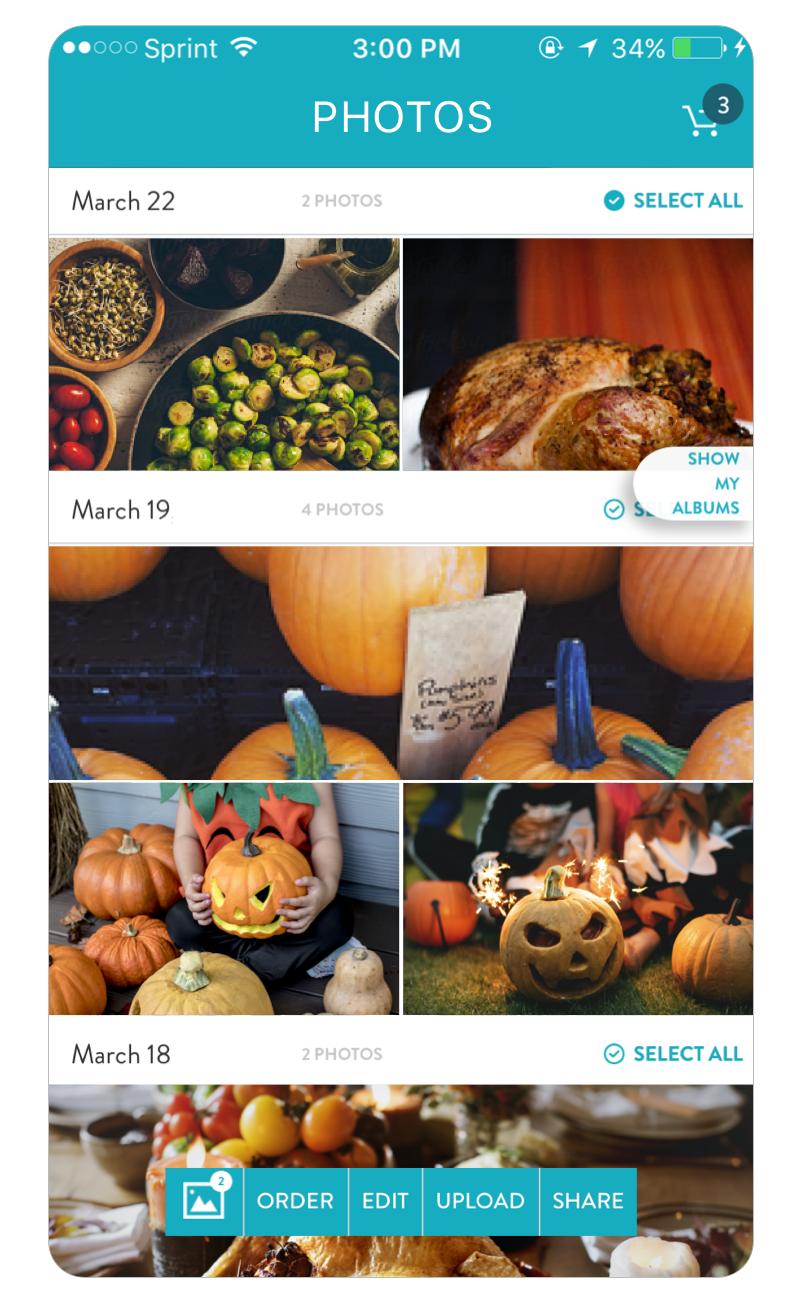This screenshot has width=800, height=1302.
Task: Tap Edit in the toolbar
Action: [x=385, y=1201]
